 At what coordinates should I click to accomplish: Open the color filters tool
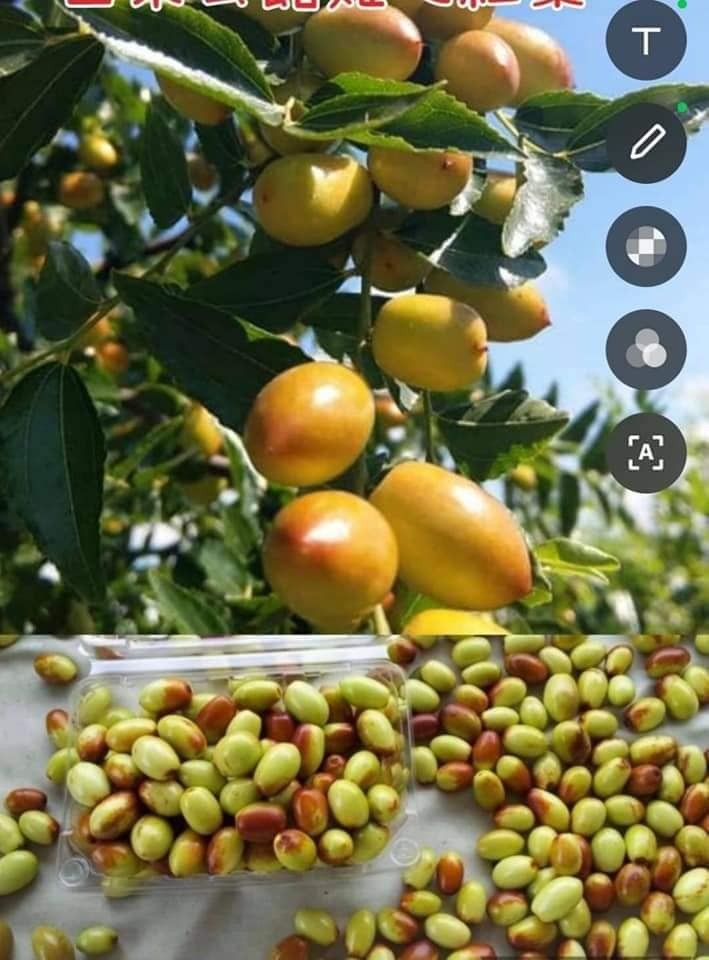646,349
